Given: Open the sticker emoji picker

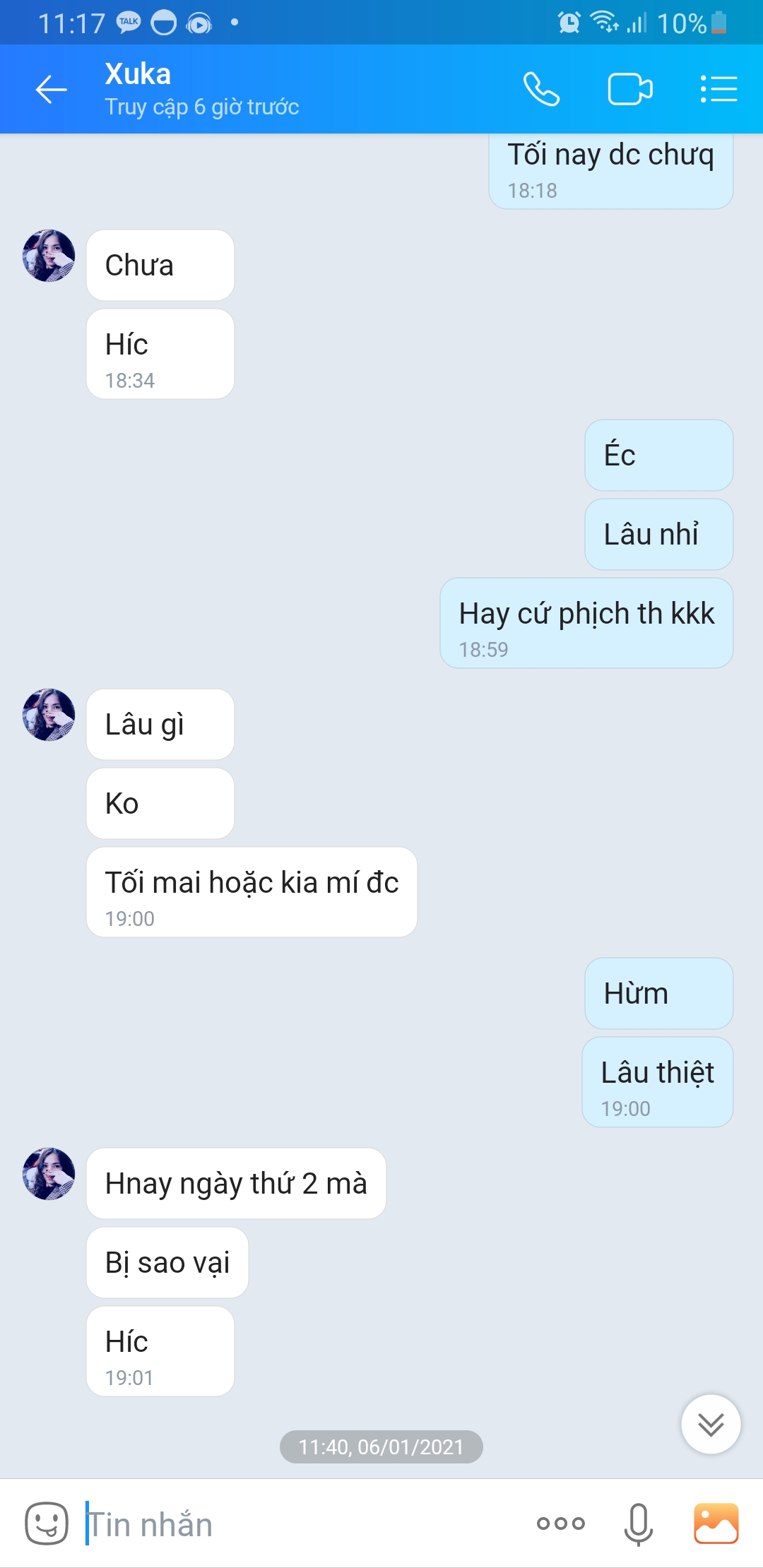Looking at the screenshot, I should point(47,1524).
